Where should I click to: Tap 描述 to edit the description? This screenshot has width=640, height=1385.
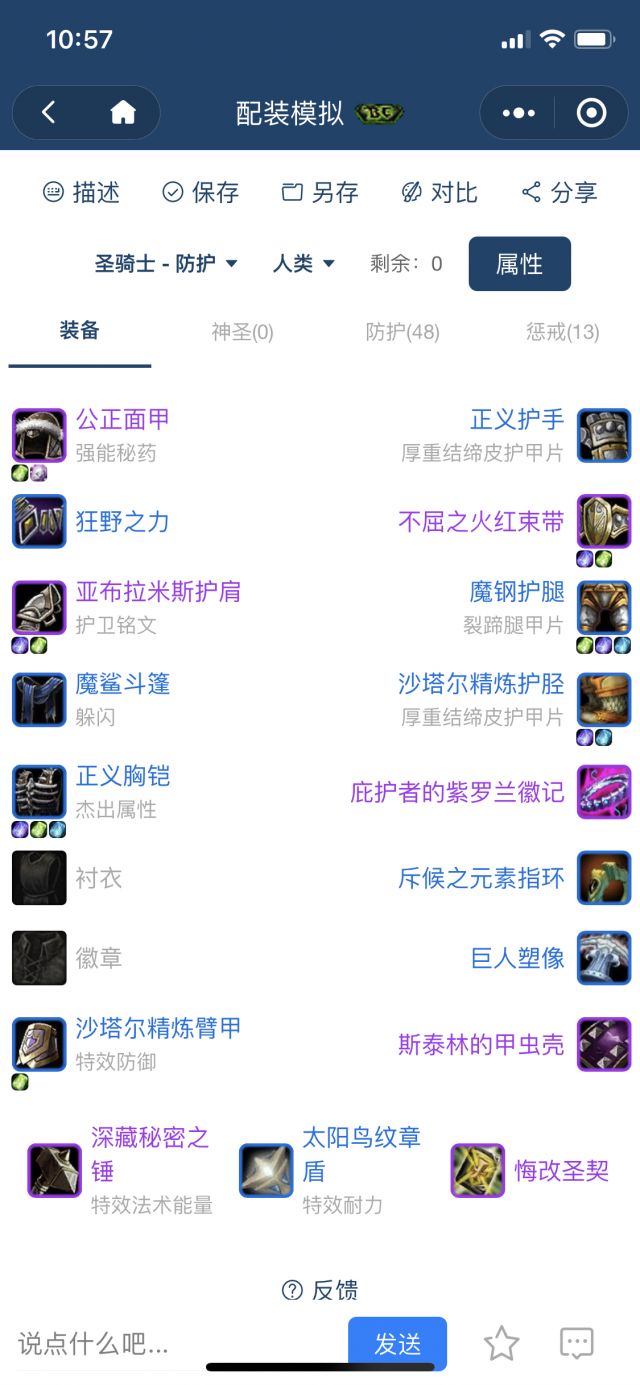(82, 192)
